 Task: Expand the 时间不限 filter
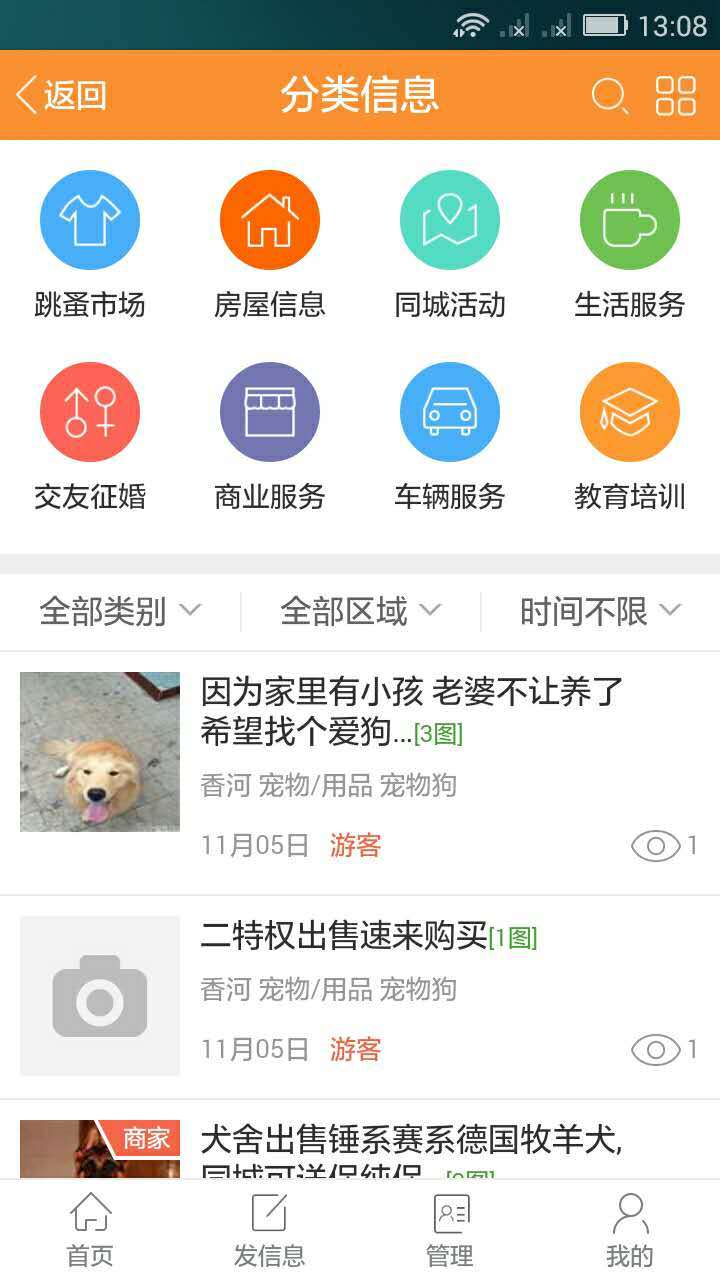[x=600, y=611]
